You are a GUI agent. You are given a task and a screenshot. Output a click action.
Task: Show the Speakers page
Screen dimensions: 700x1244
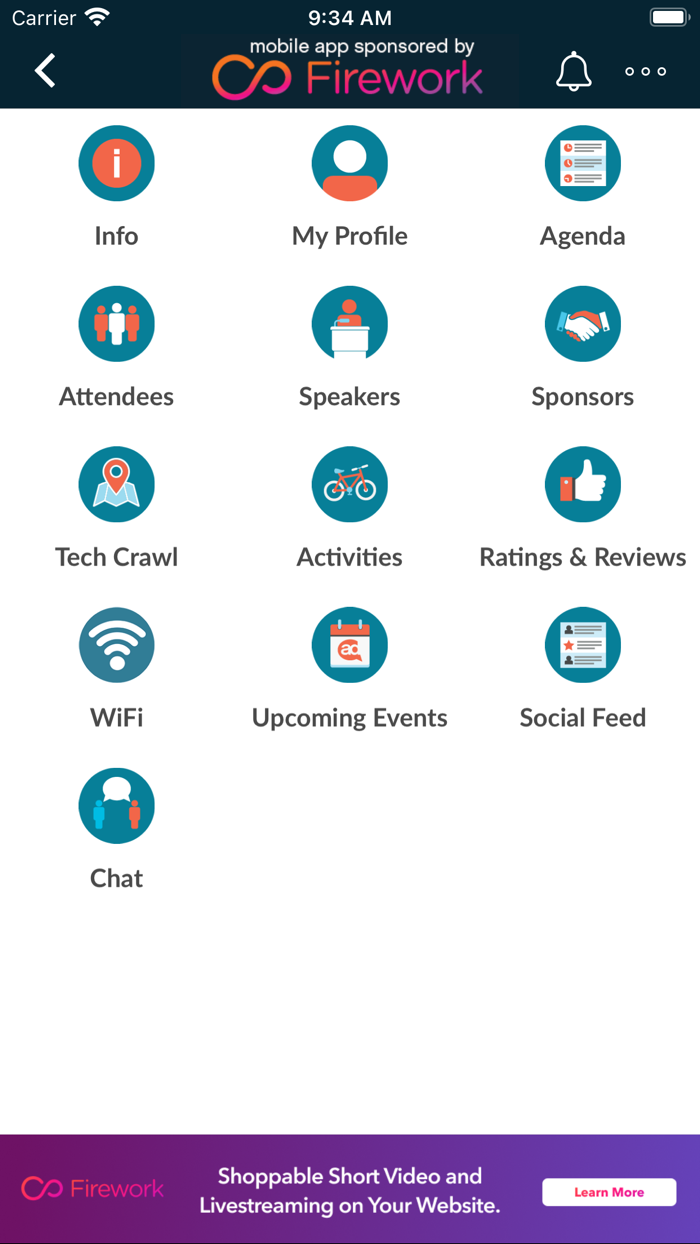[x=349, y=325]
